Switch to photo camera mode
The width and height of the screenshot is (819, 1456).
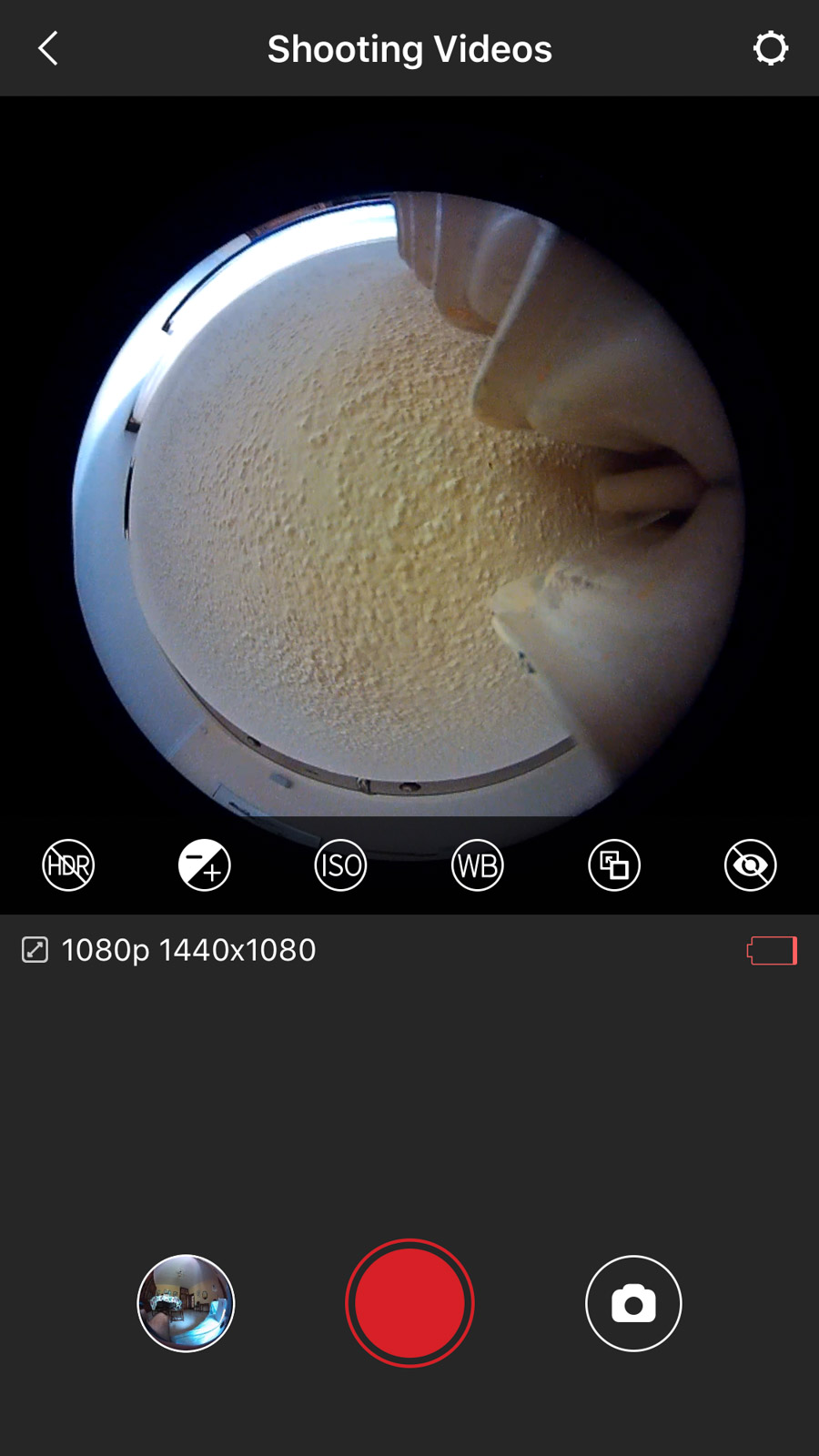click(633, 1303)
